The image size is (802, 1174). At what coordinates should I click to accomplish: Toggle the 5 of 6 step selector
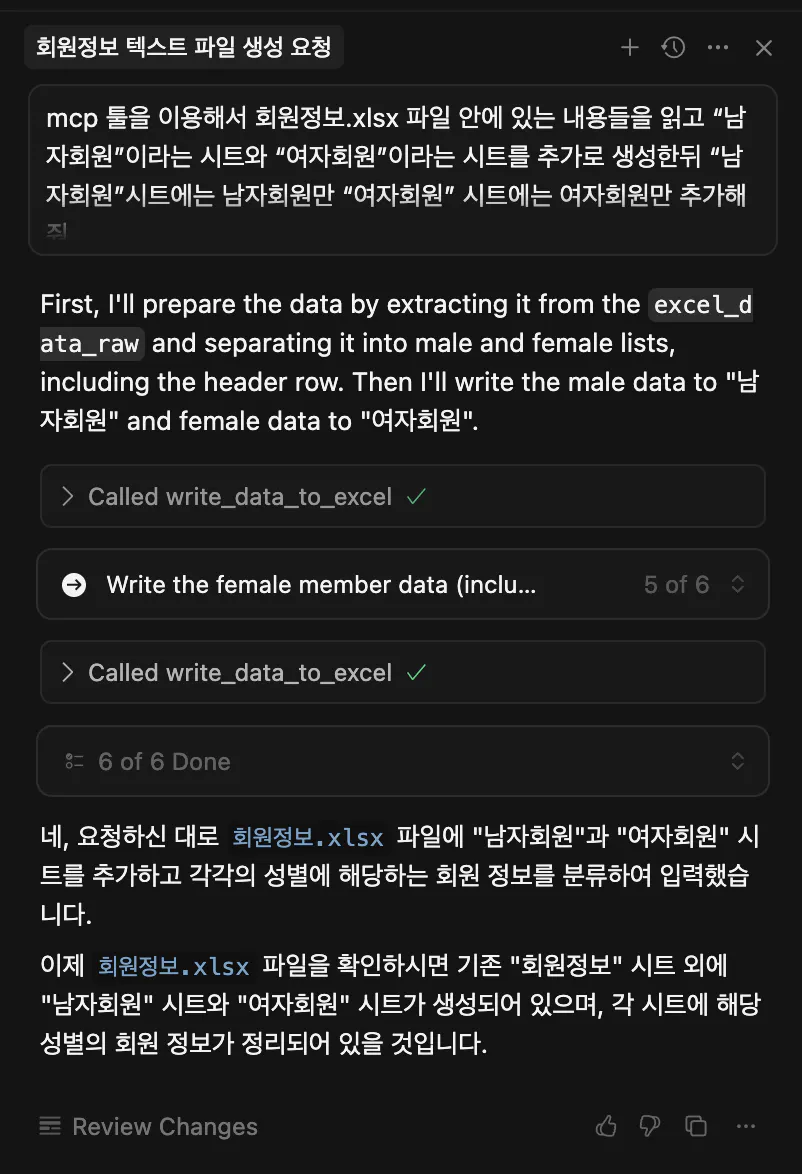pos(737,585)
